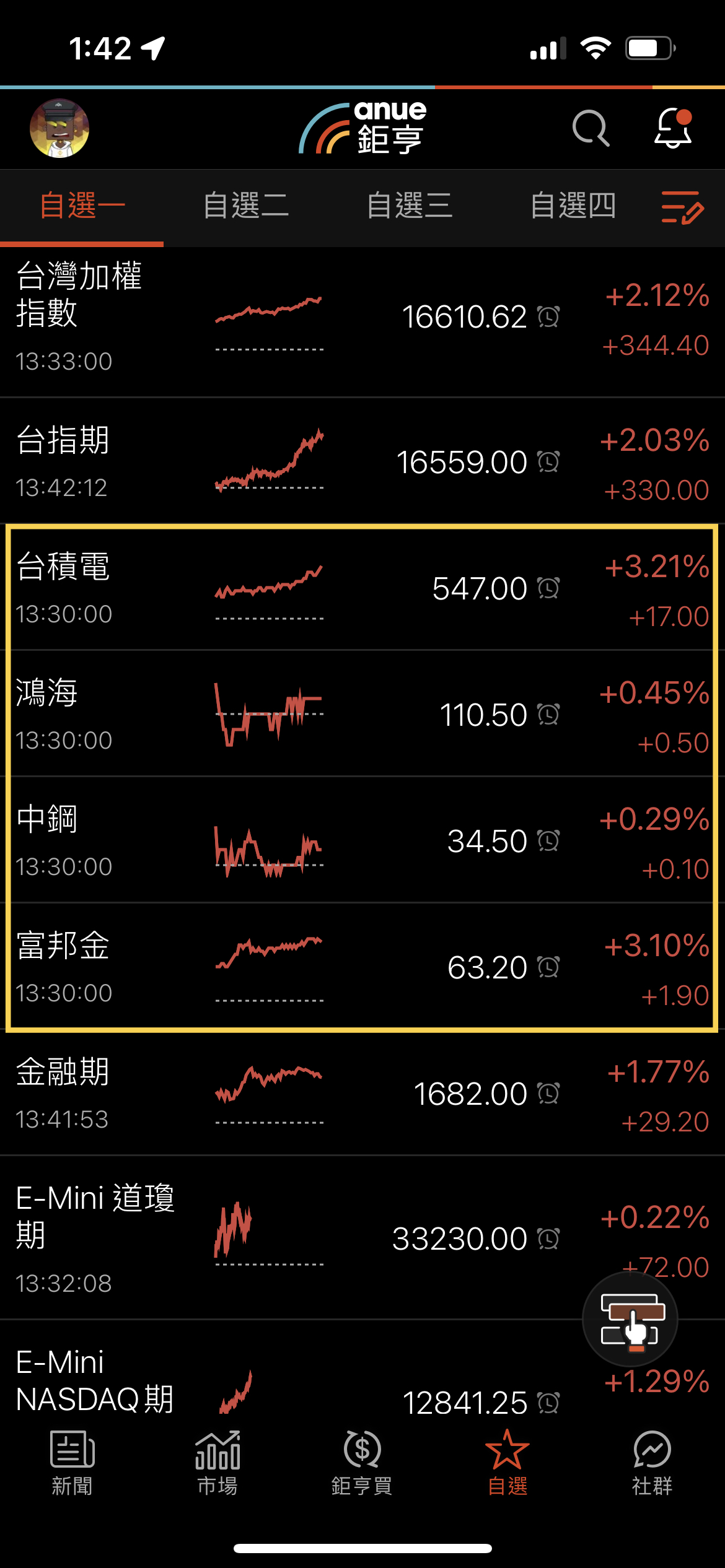Image resolution: width=725 pixels, height=1568 pixels.
Task: Open E-Mini 道瓊期 quote
Action: pos(310,1237)
